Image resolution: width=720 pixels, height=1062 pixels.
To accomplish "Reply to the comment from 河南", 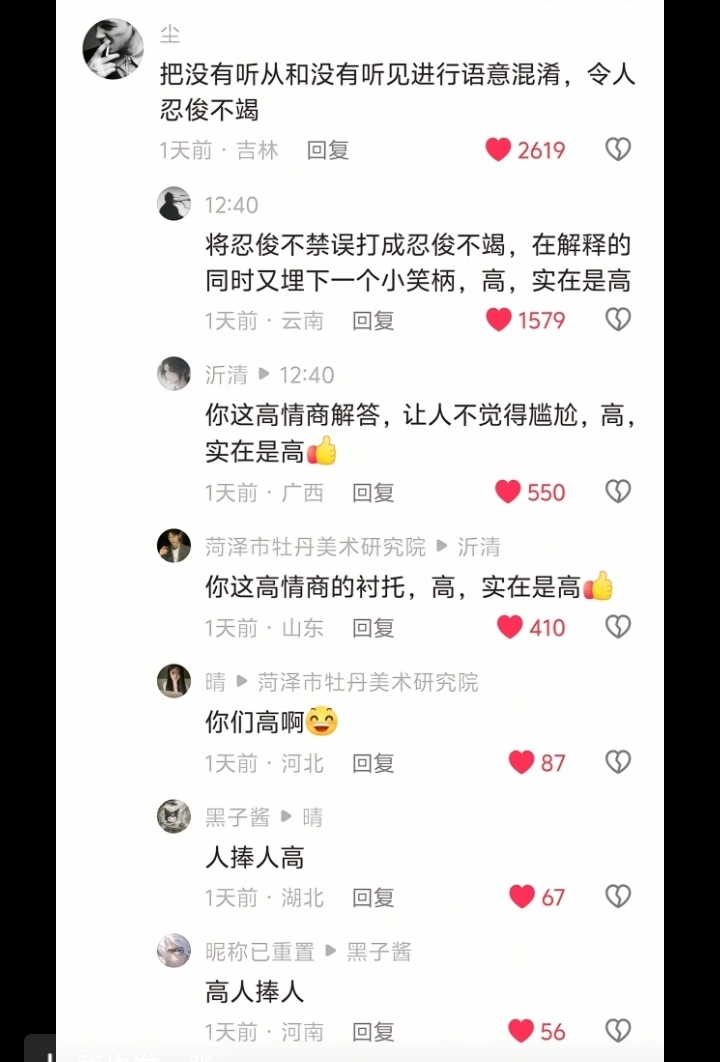I will coord(373,1031).
